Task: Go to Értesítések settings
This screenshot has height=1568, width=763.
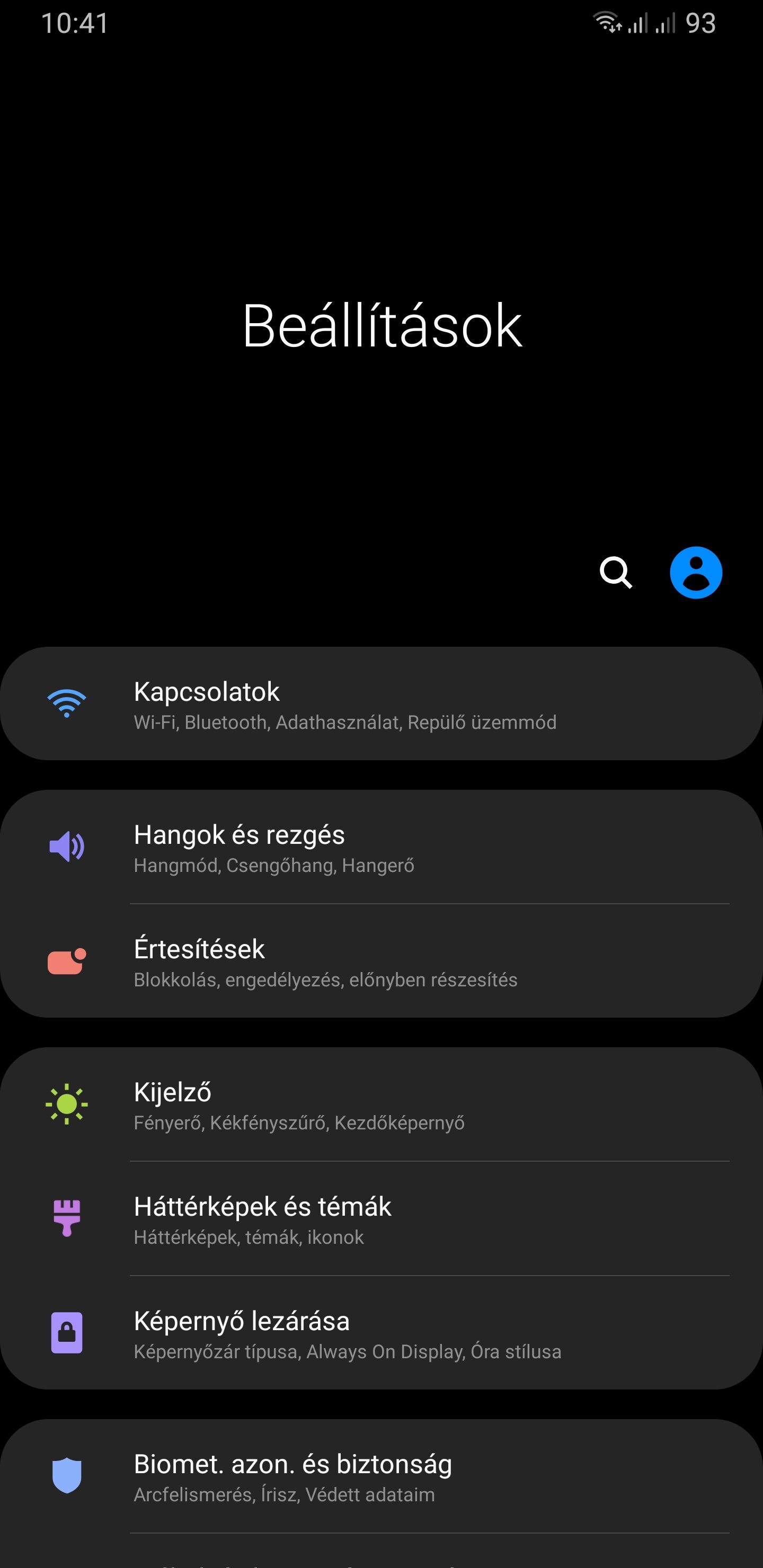Action: pyautogui.click(x=381, y=961)
